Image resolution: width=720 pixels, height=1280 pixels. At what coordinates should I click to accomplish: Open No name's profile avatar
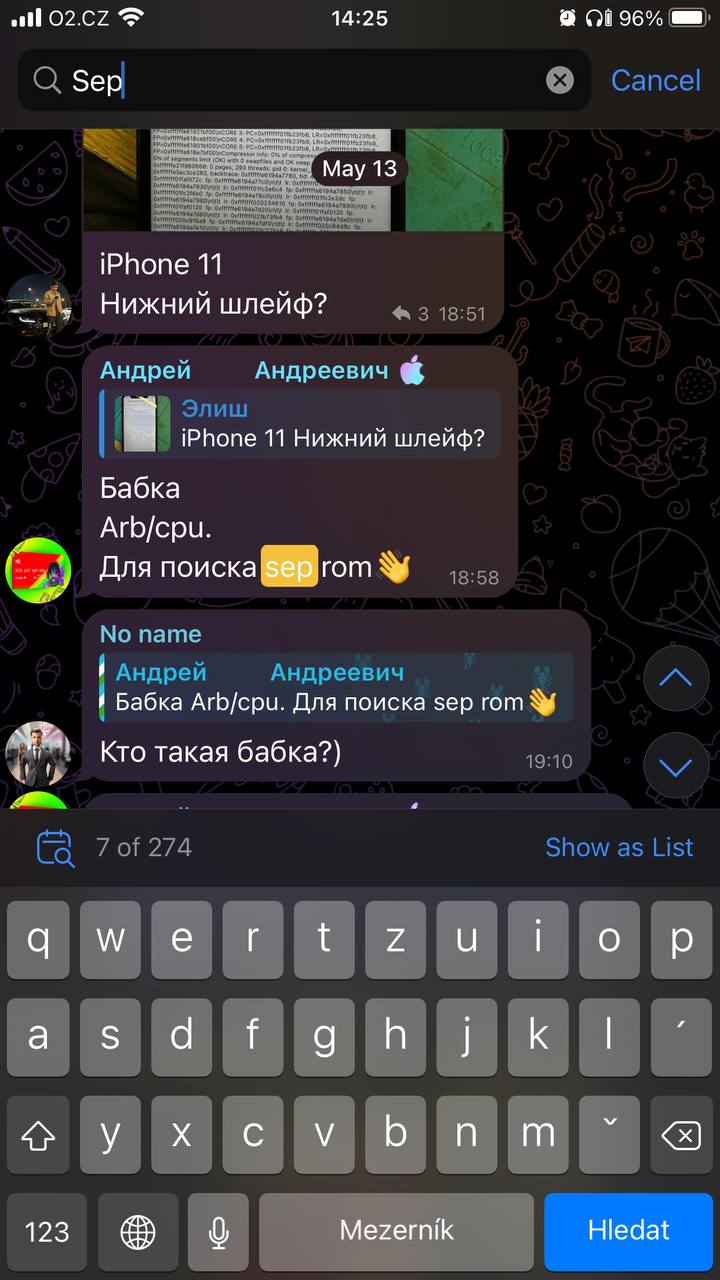[x=37, y=751]
